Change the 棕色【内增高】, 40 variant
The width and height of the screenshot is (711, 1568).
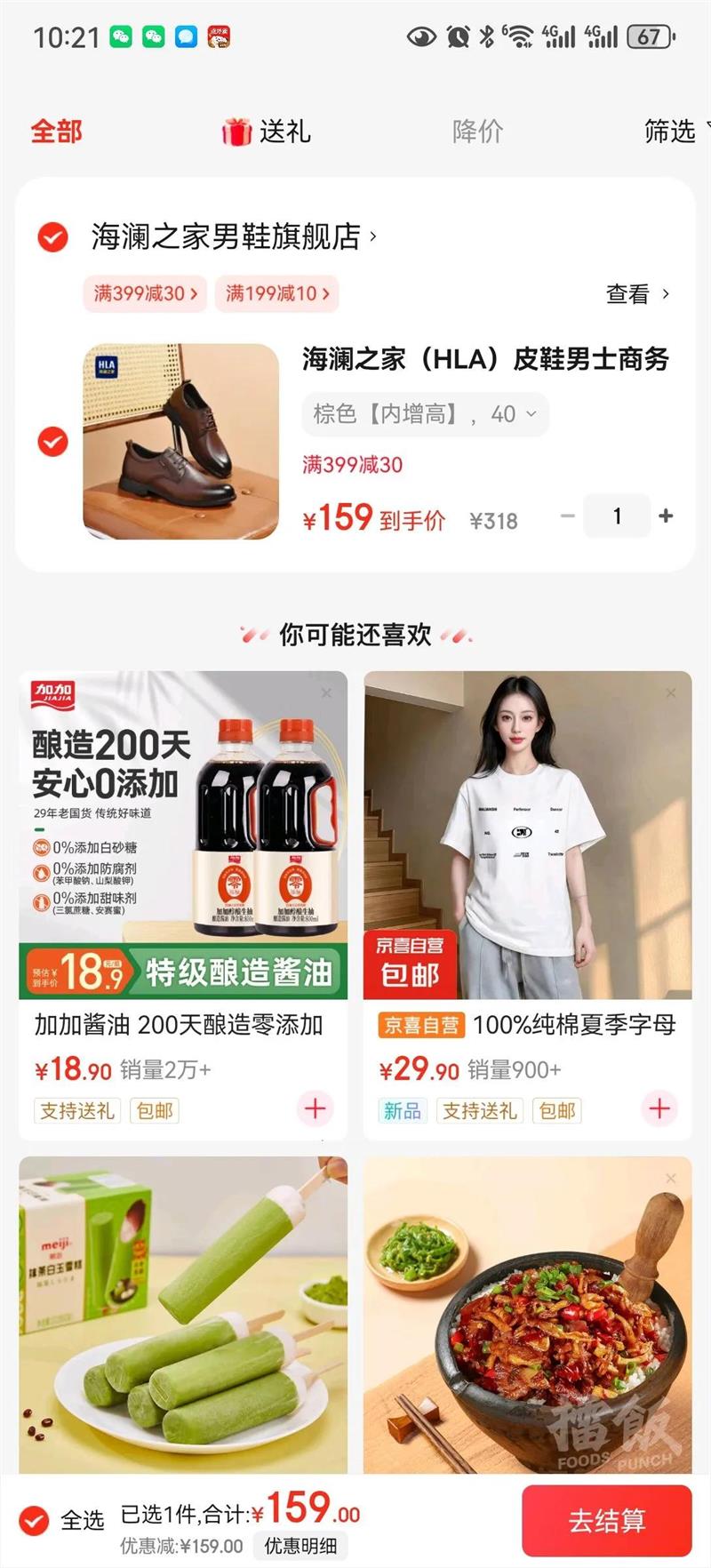tap(425, 414)
